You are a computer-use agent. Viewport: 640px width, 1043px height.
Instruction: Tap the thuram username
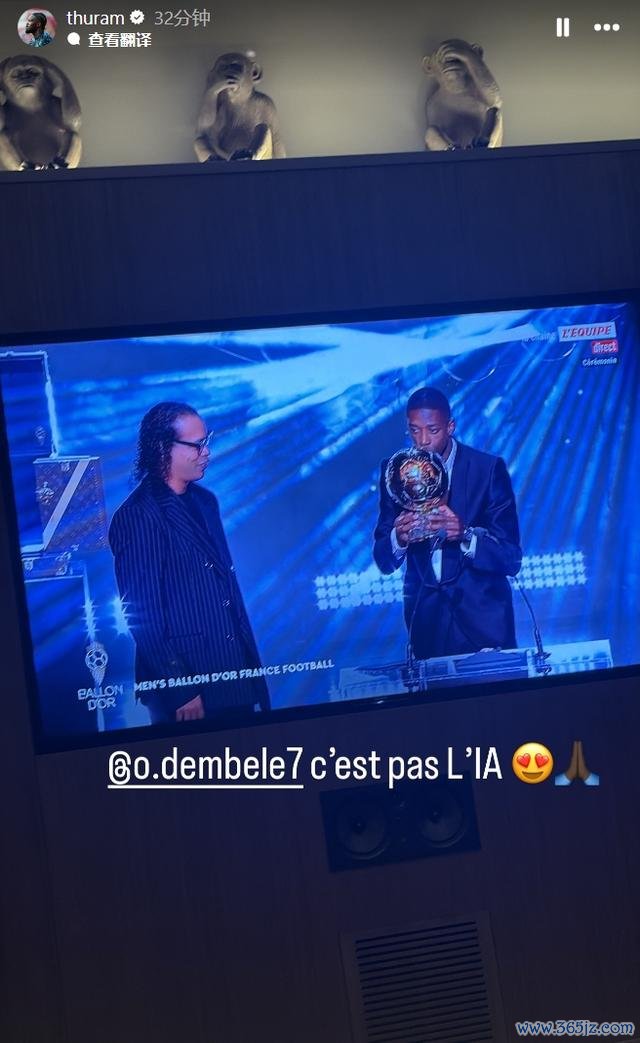tap(95, 18)
